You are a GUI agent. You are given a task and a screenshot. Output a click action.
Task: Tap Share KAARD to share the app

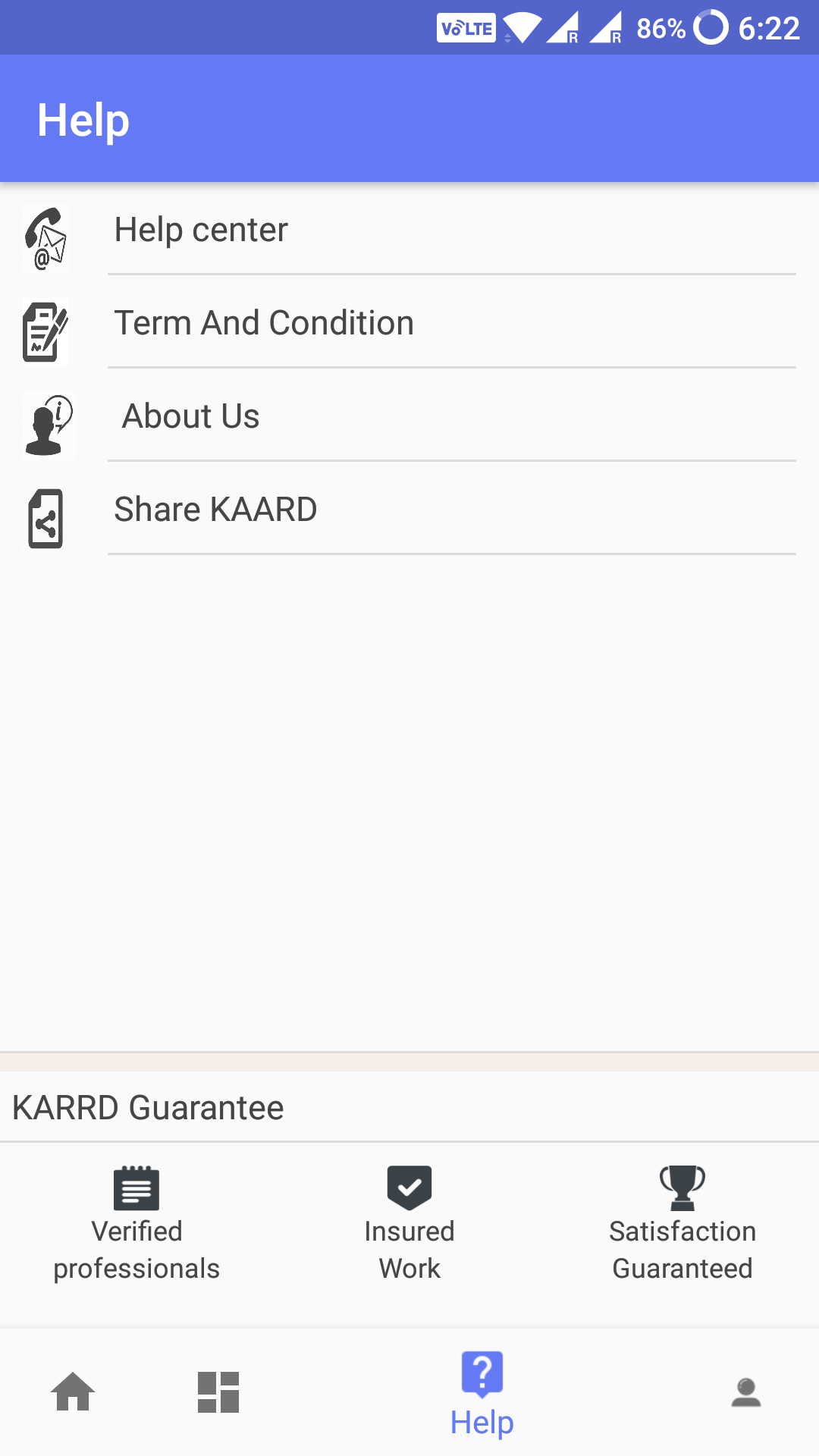(215, 509)
